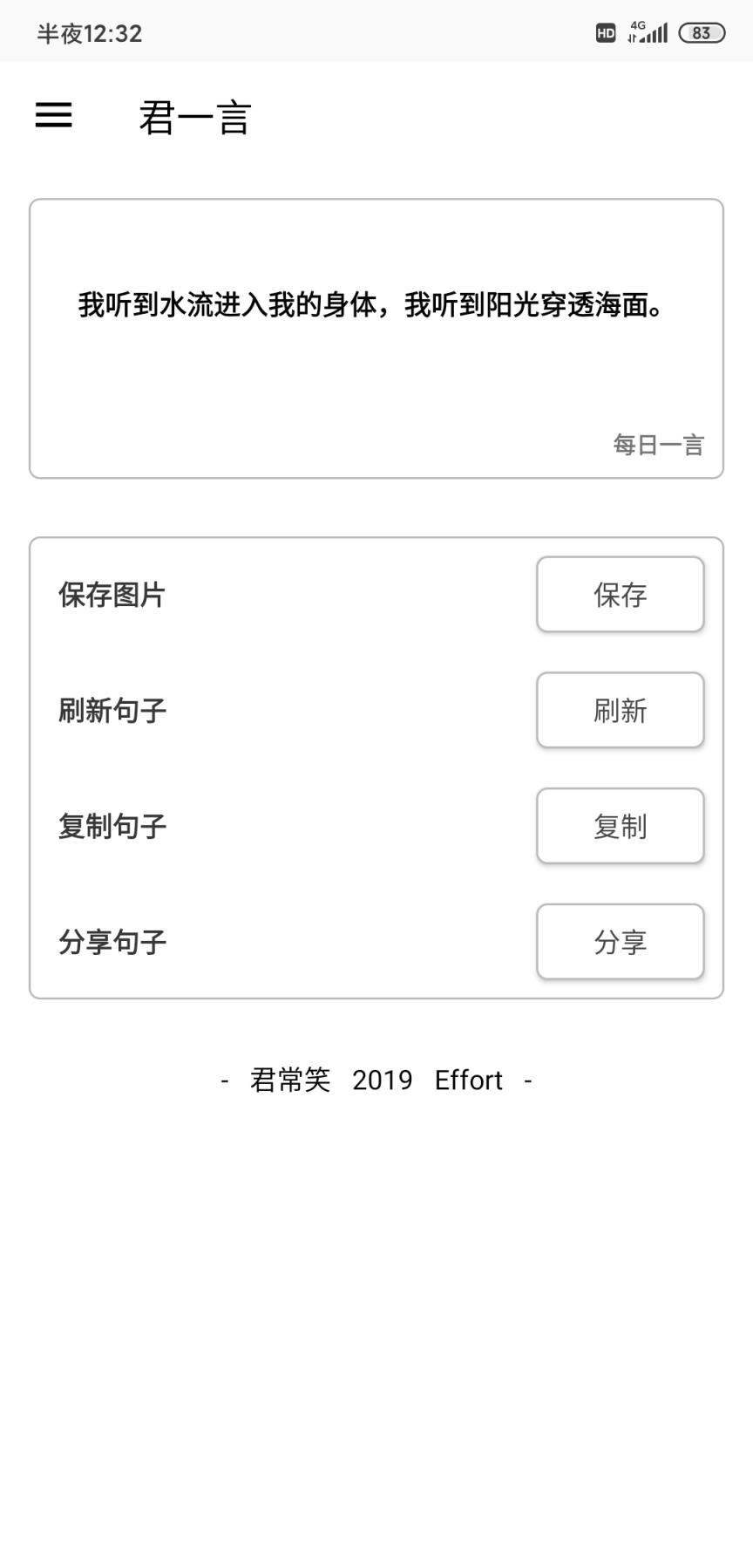Tap 分享 to share the sentence
753x1568 pixels.
[x=620, y=942]
